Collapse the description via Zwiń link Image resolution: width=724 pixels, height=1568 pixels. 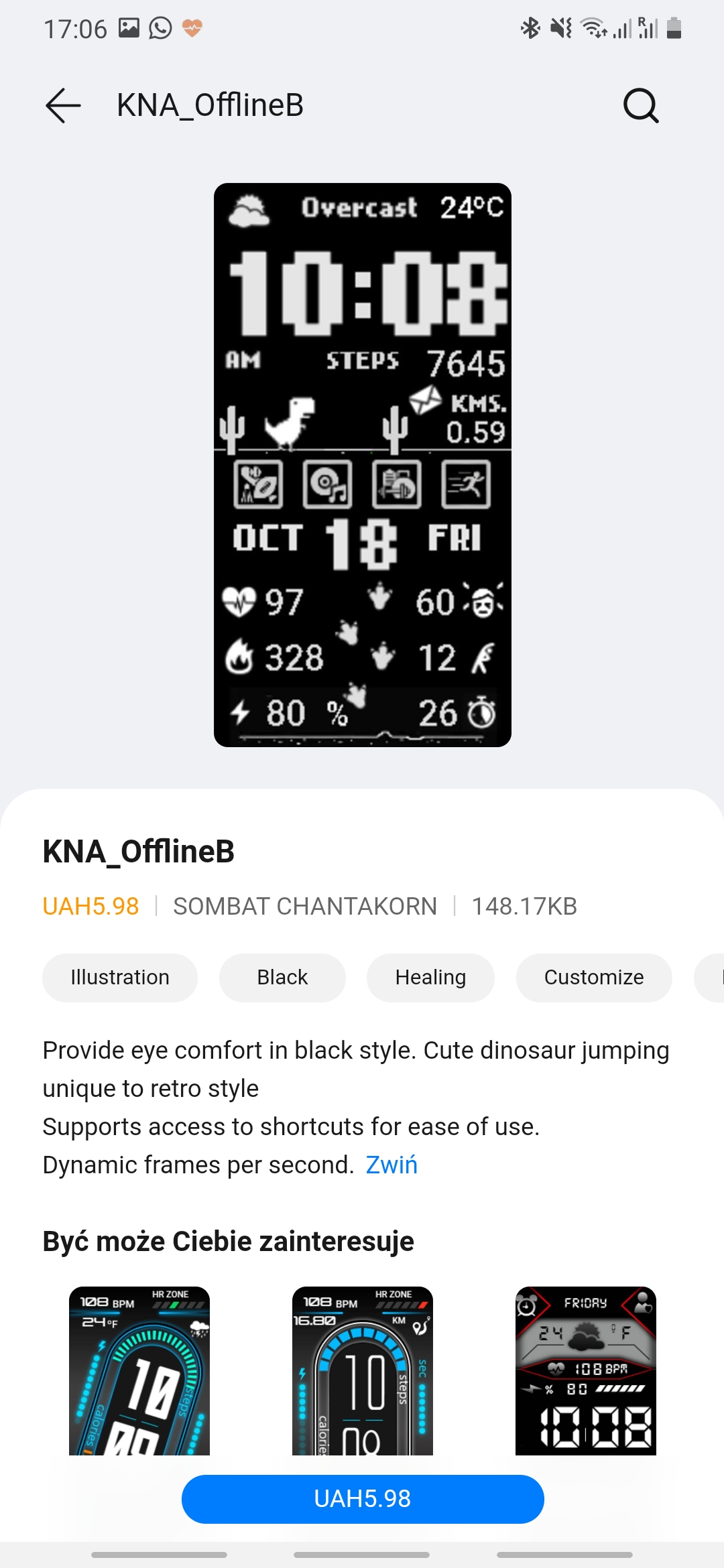[x=391, y=1165]
